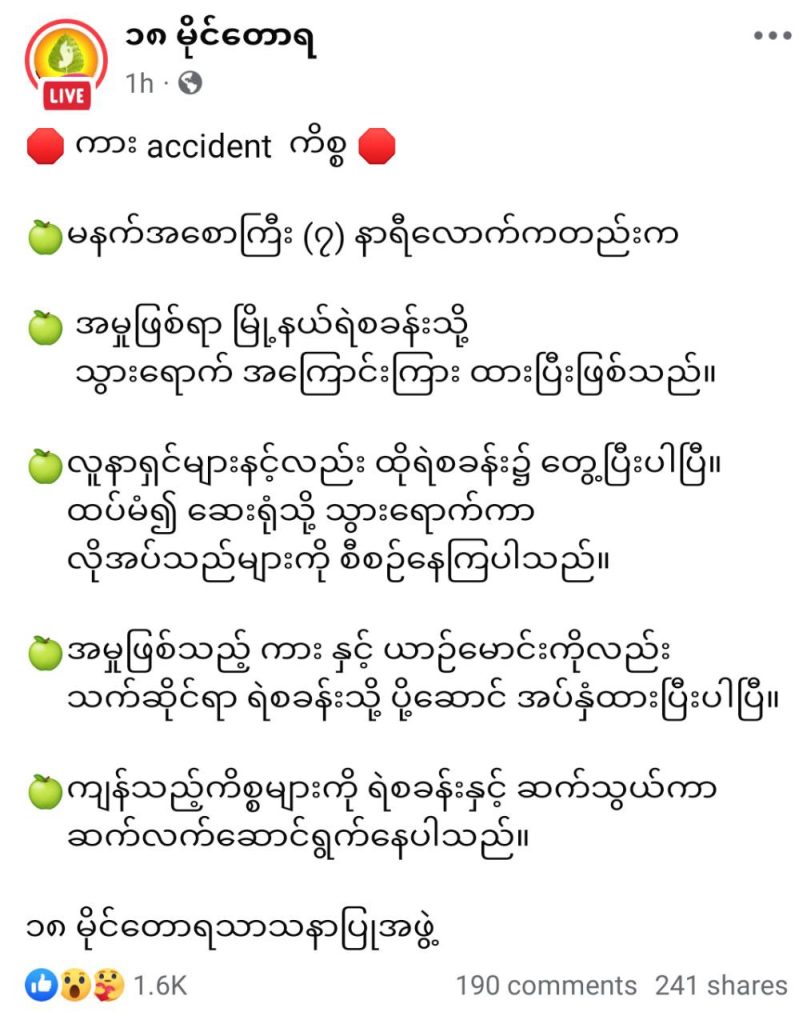Open ၁၈ မိုင်တောရ profile picture with LIVE badge
This screenshot has width=811, height=1024.
(66, 62)
